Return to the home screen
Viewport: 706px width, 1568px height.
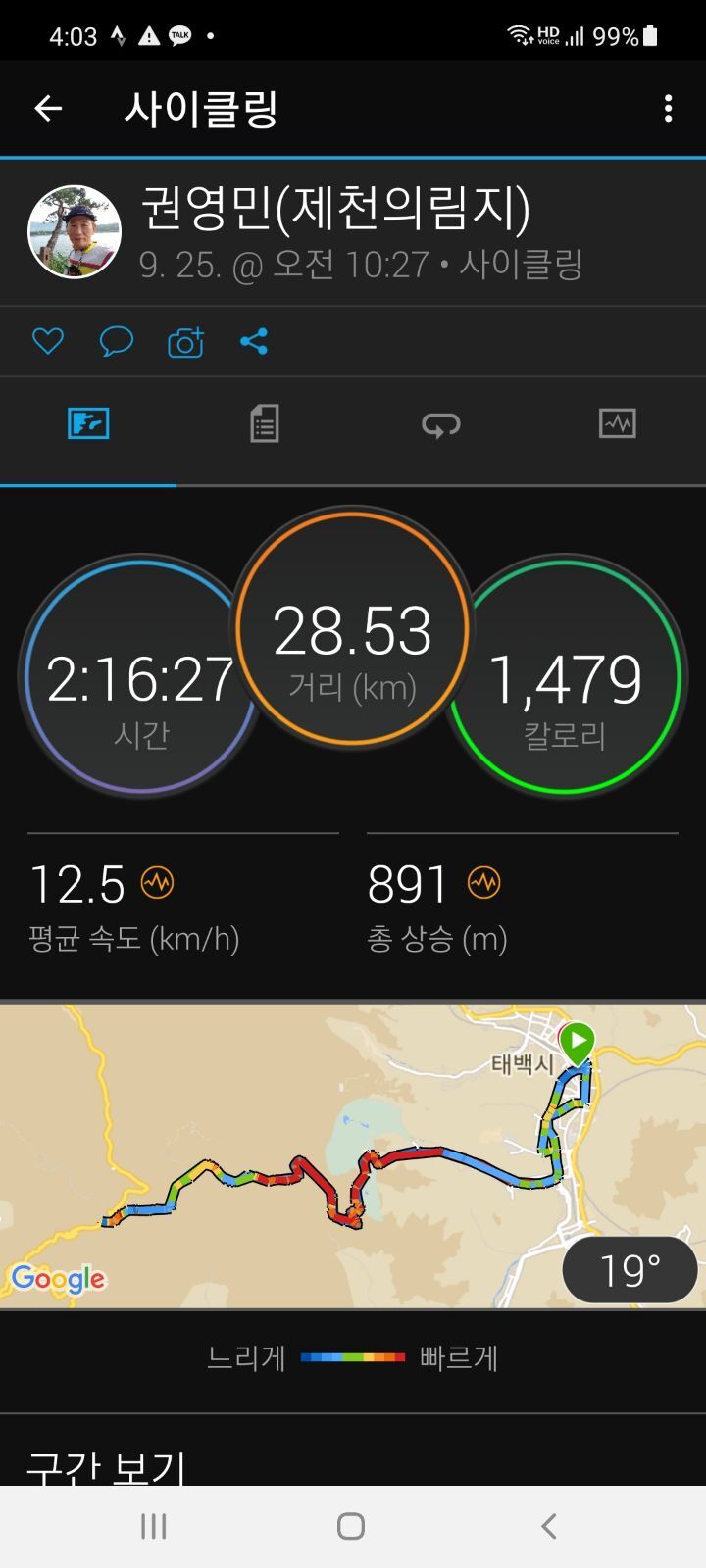tap(351, 1526)
